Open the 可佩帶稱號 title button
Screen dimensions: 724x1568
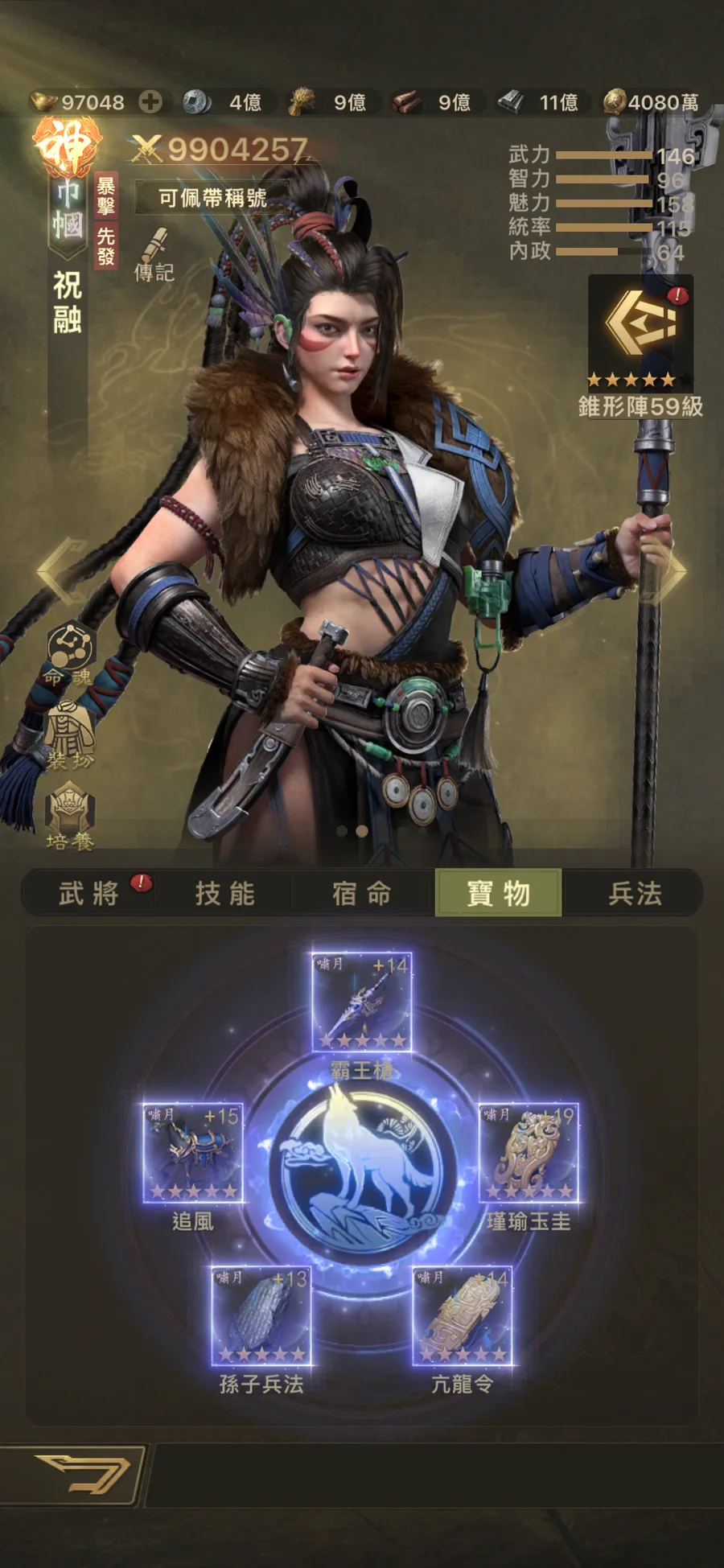pyautogui.click(x=212, y=197)
